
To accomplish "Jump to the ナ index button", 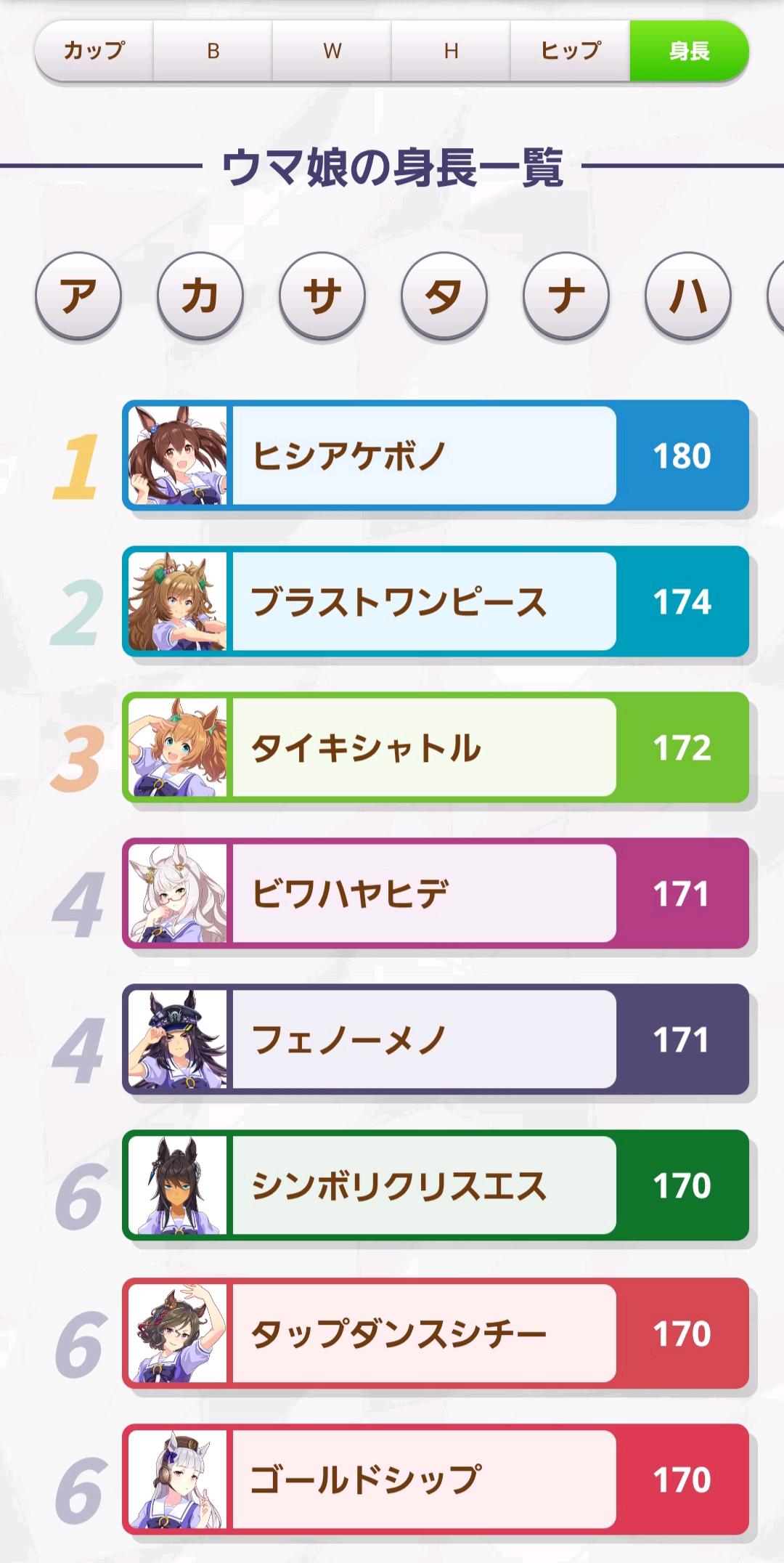I will point(566,296).
